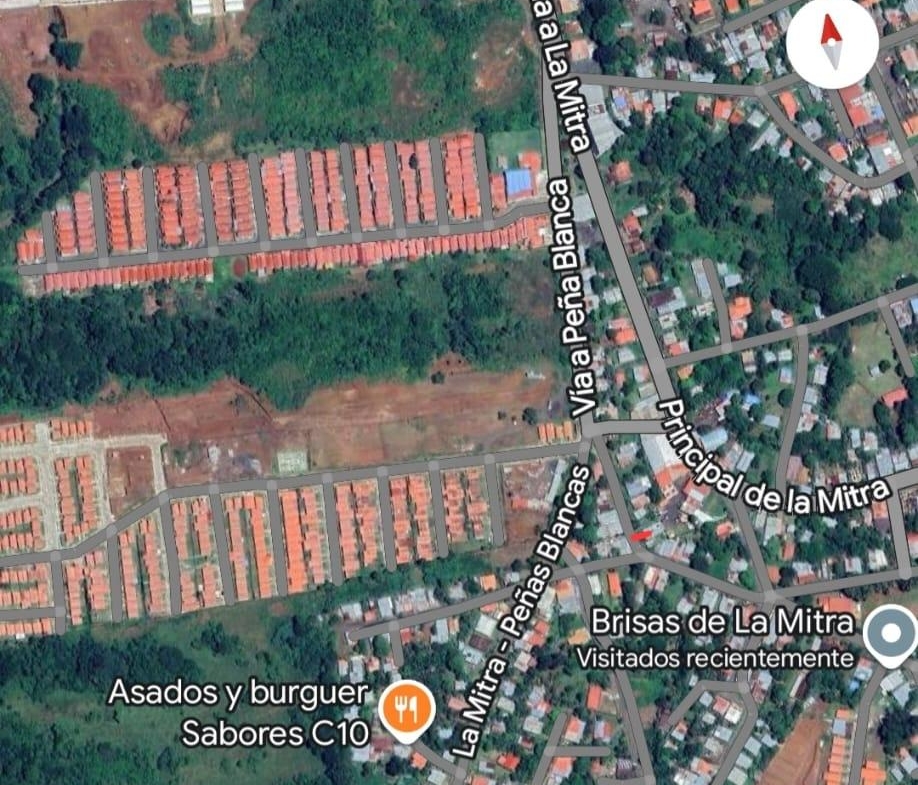
Task: Select the Brisas de La Mitra location pin
Action: coord(889,635)
